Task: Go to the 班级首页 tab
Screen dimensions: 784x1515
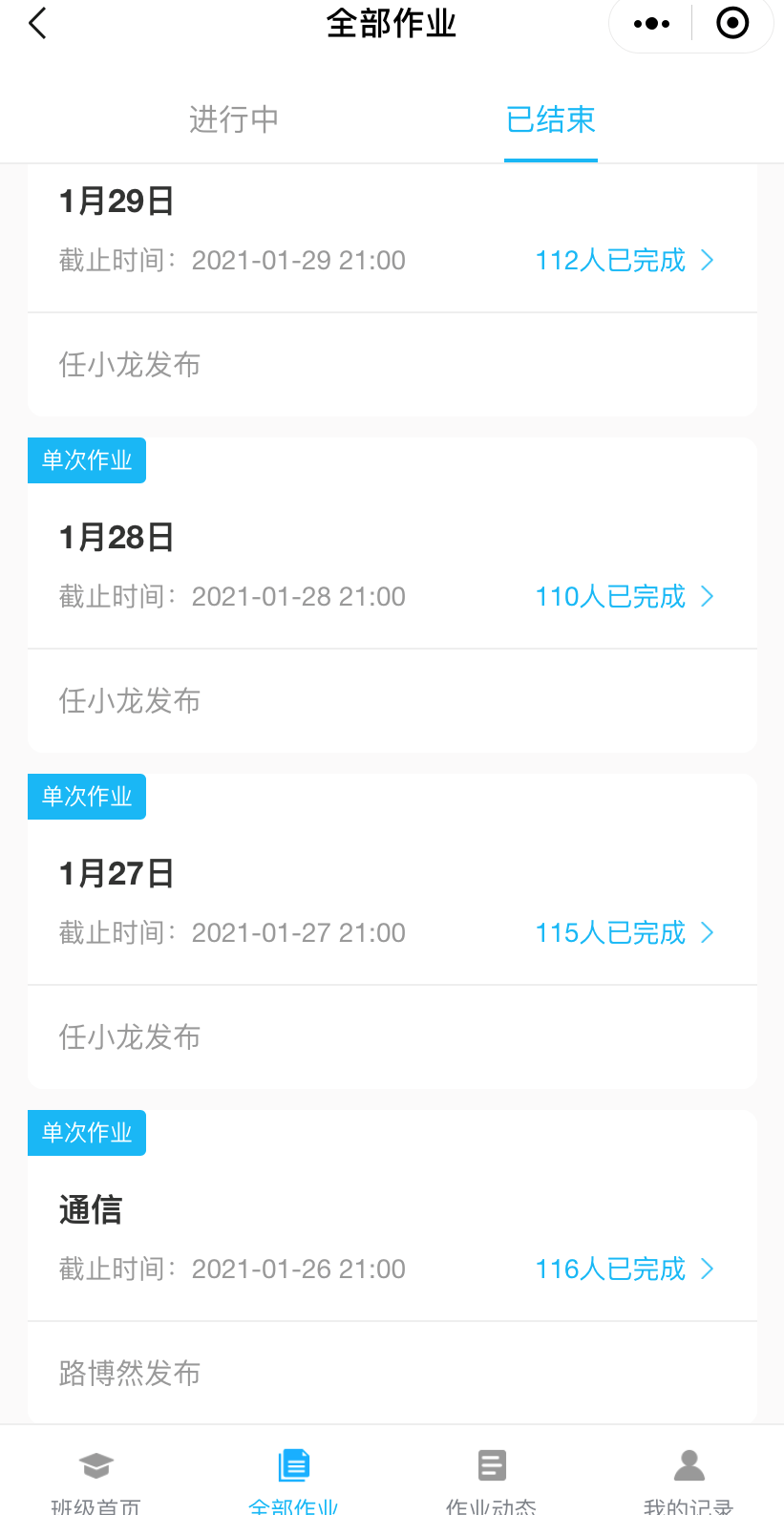Action: (x=95, y=1479)
